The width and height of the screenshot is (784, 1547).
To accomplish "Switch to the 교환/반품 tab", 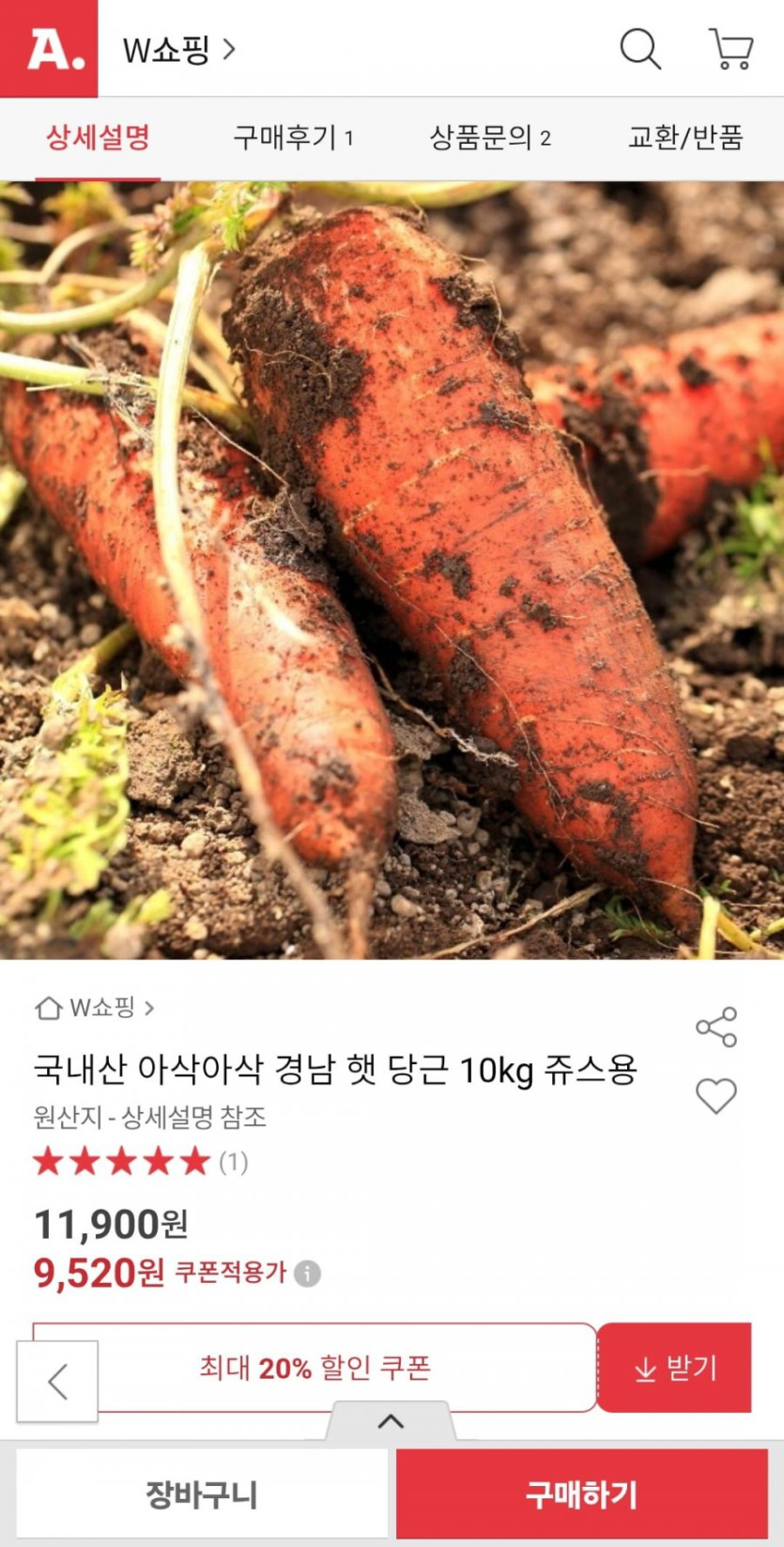I will (685, 138).
